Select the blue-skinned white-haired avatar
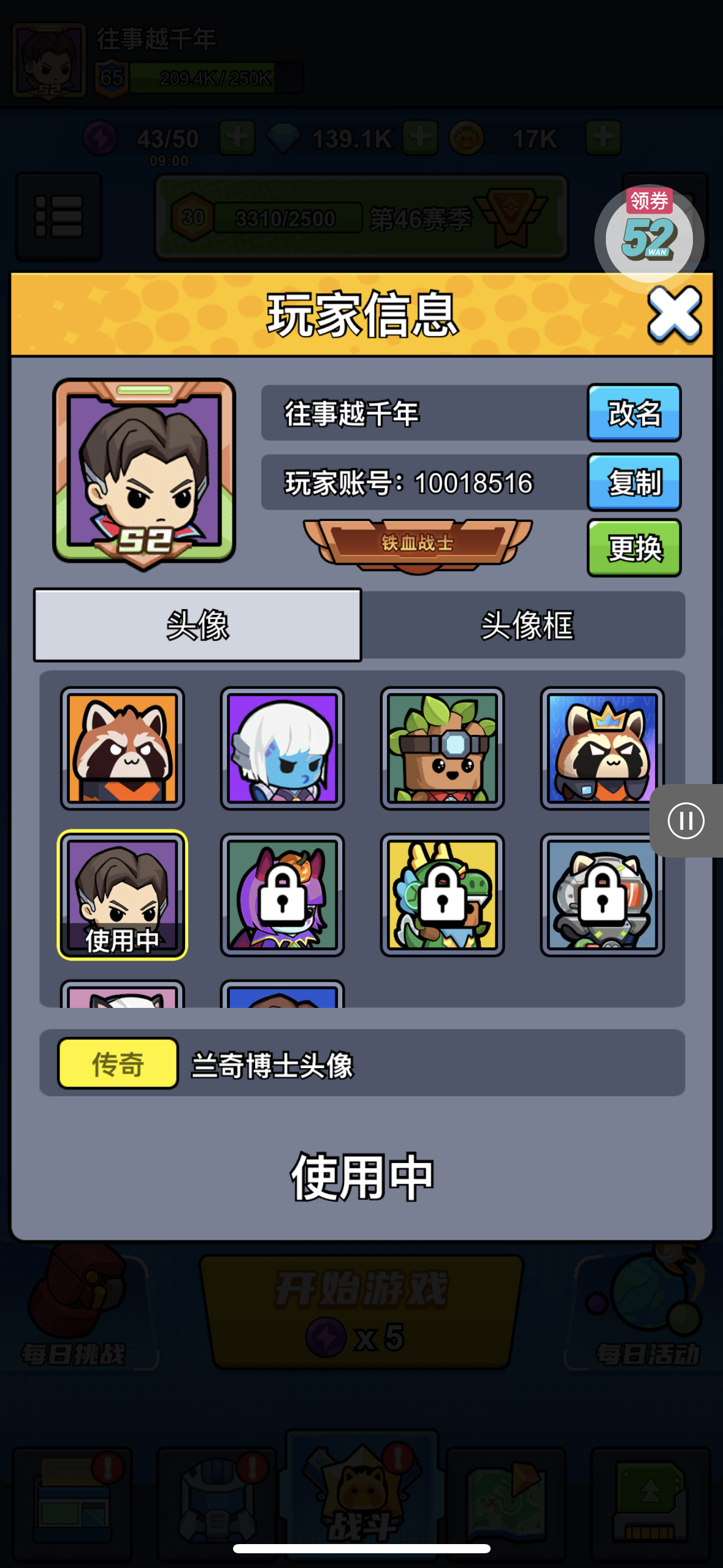 [x=282, y=748]
